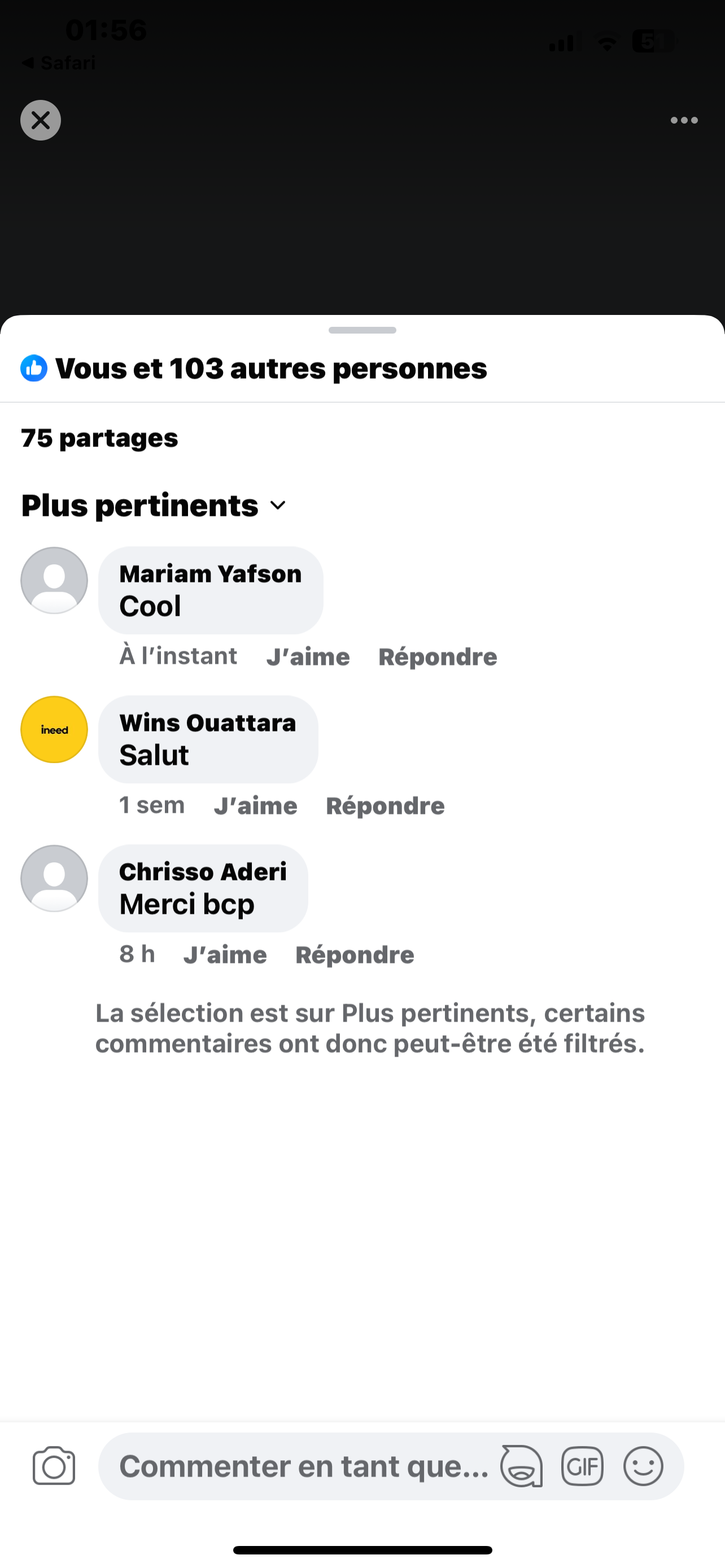
Task: Open Wins Ouattara's profile picture
Action: tap(54, 729)
